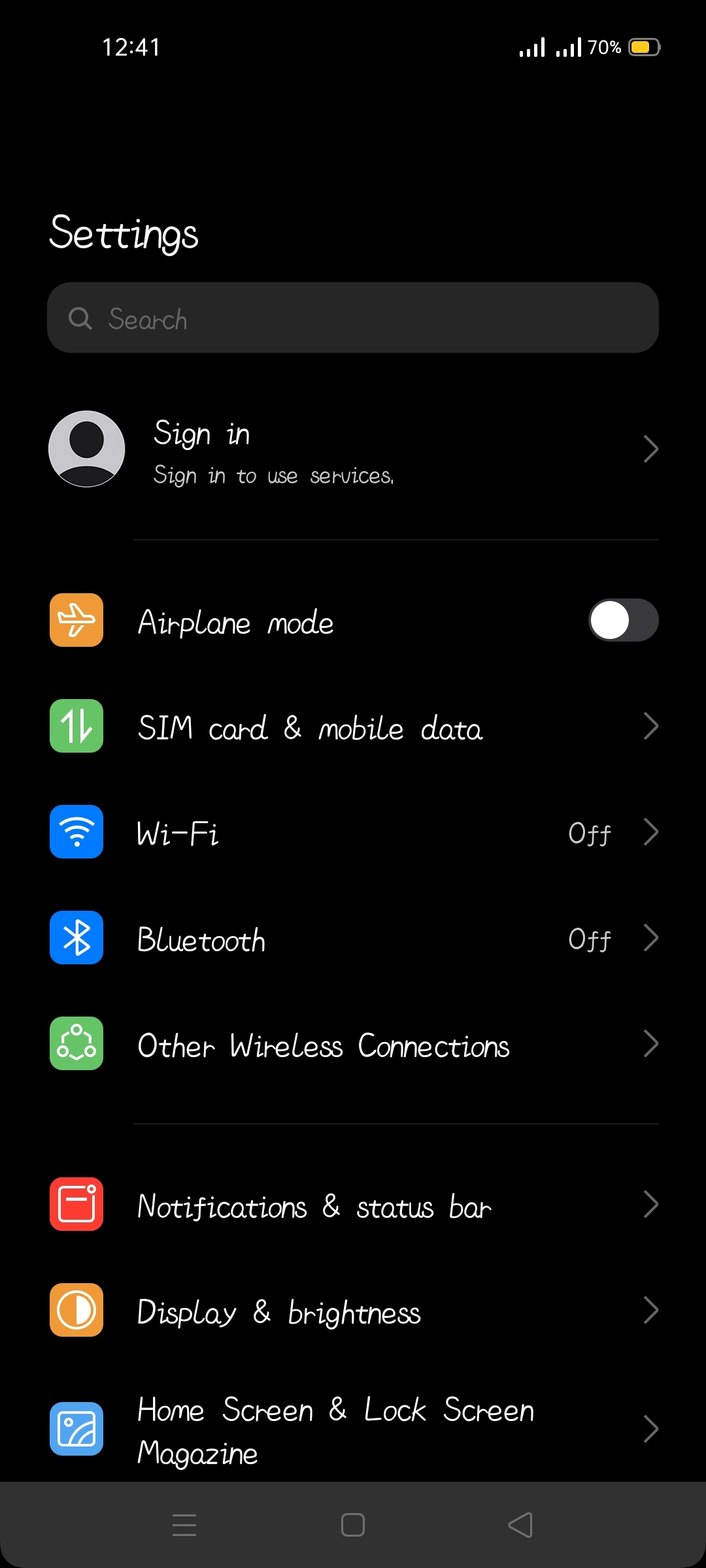Open SIM card & mobile data

point(353,726)
